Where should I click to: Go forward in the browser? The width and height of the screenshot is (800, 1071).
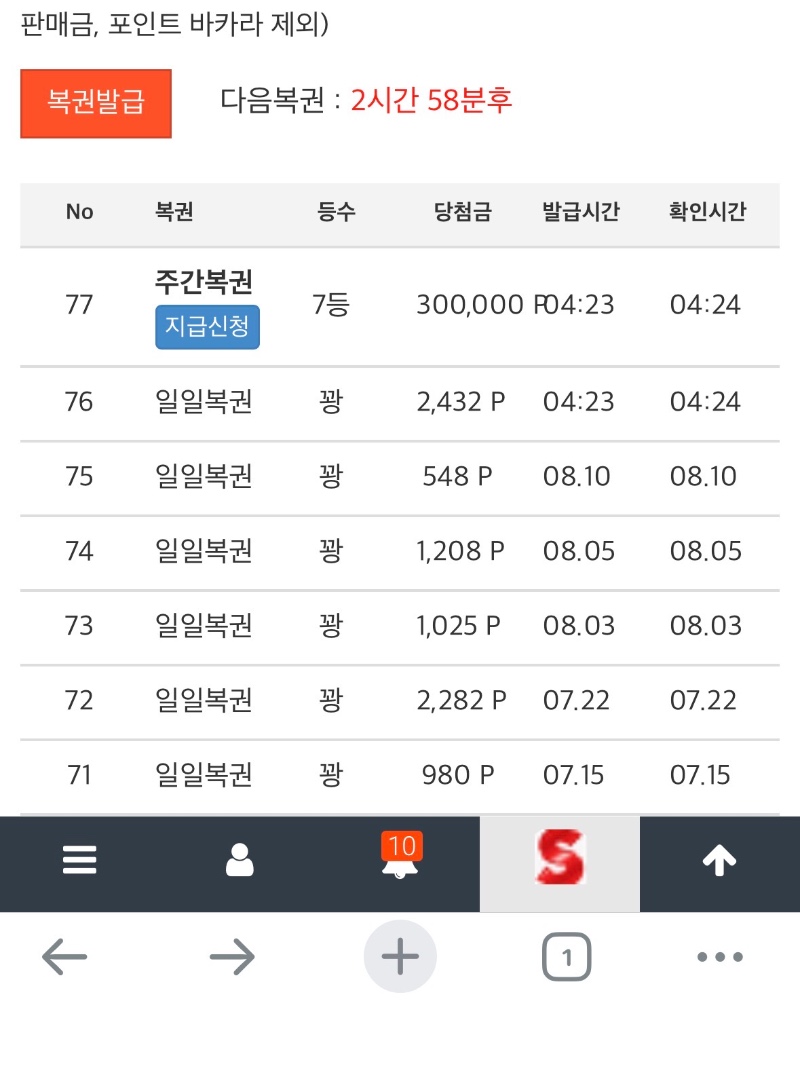[x=232, y=956]
